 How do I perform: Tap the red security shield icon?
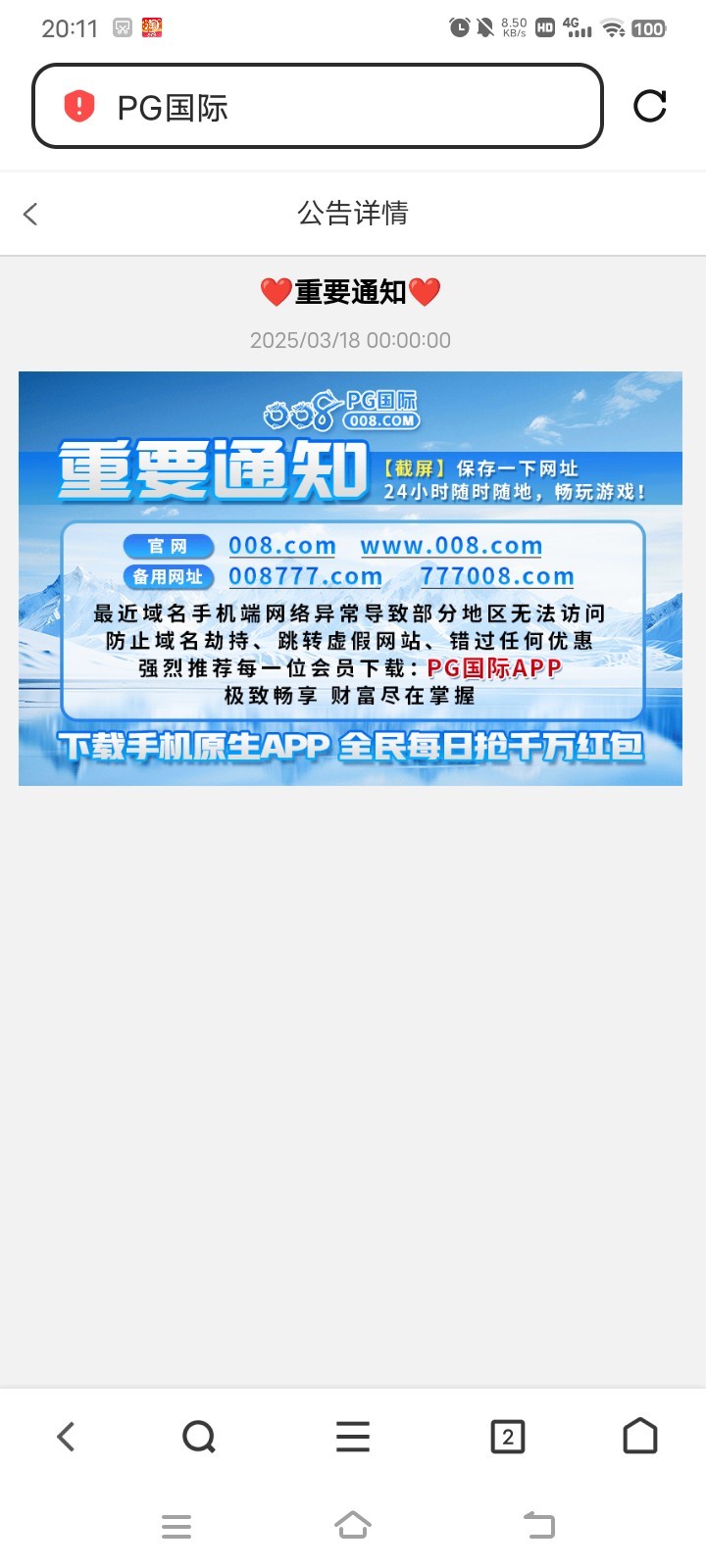(79, 106)
